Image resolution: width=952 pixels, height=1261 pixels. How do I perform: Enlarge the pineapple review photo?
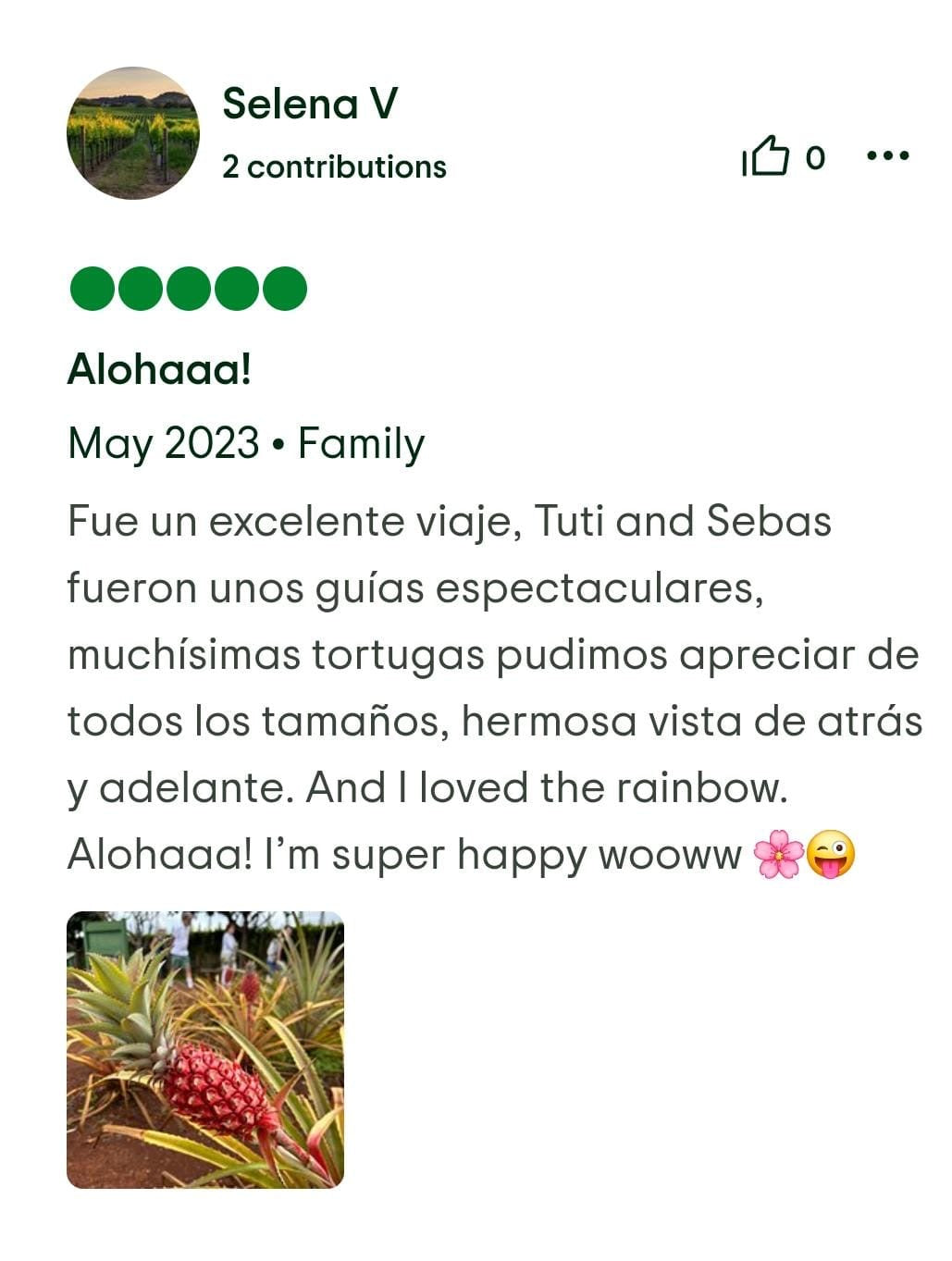pos(205,1049)
